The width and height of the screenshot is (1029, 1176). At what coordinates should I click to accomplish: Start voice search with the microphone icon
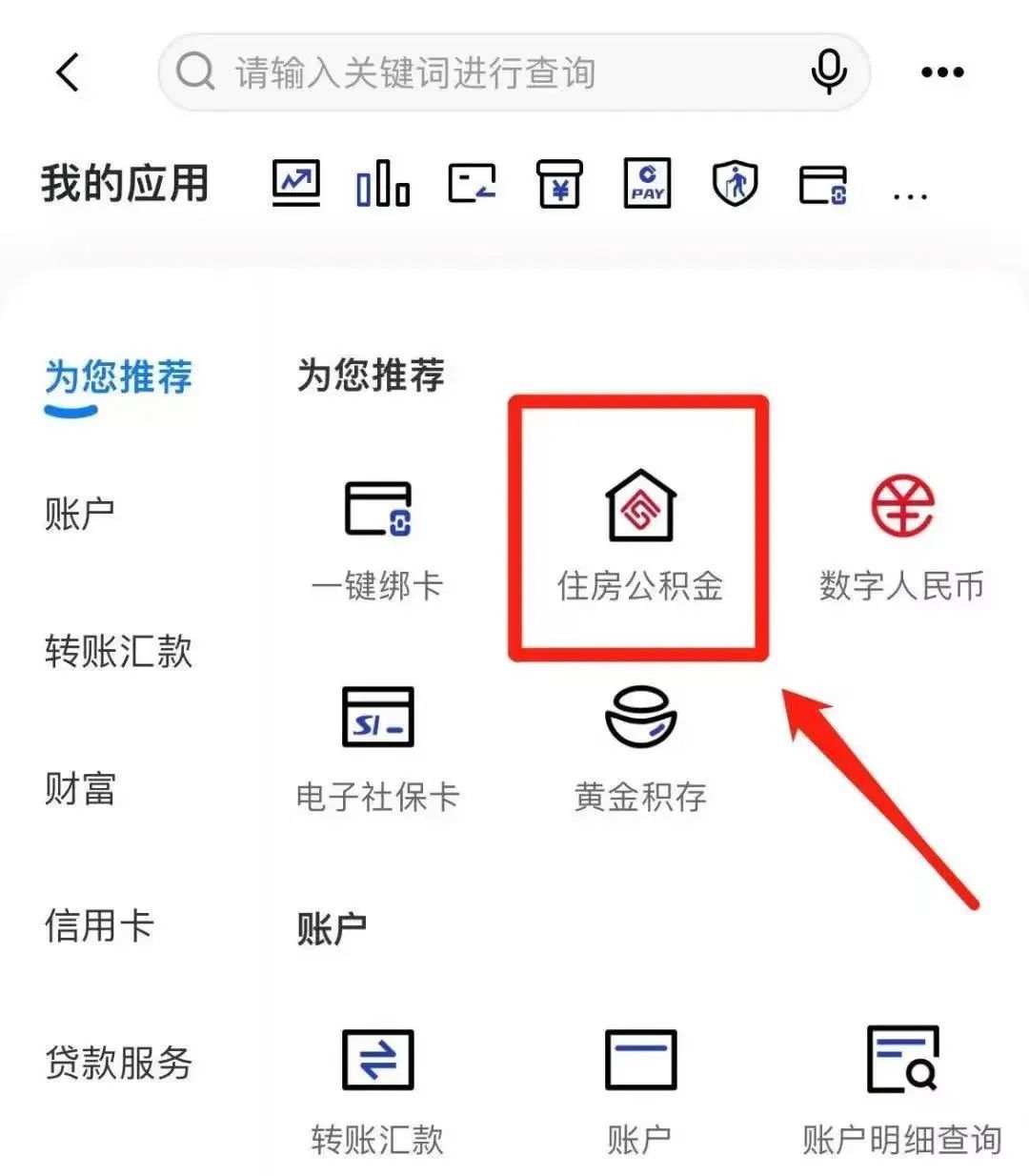(x=828, y=72)
